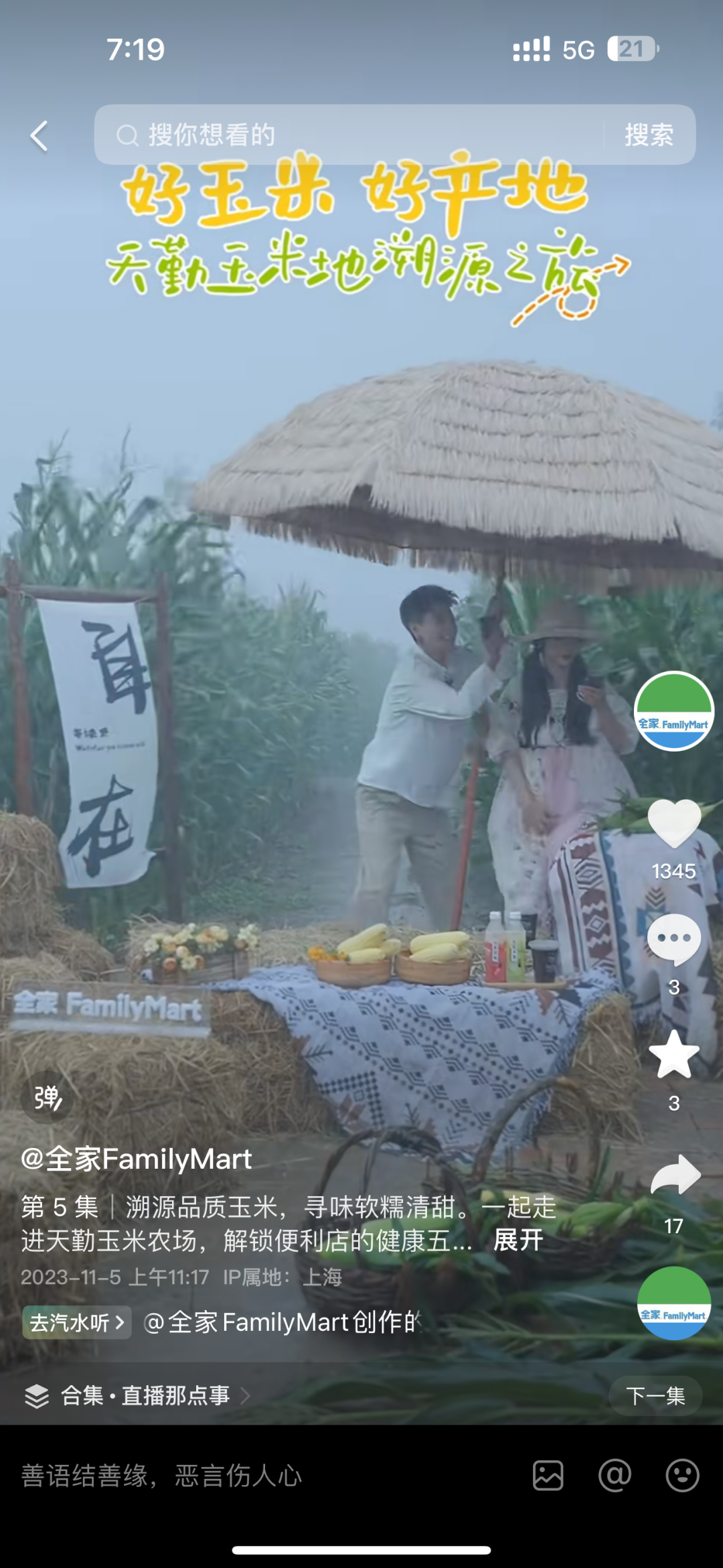Open the @全家FamilyMart username
723x1568 pixels.
(137, 1159)
